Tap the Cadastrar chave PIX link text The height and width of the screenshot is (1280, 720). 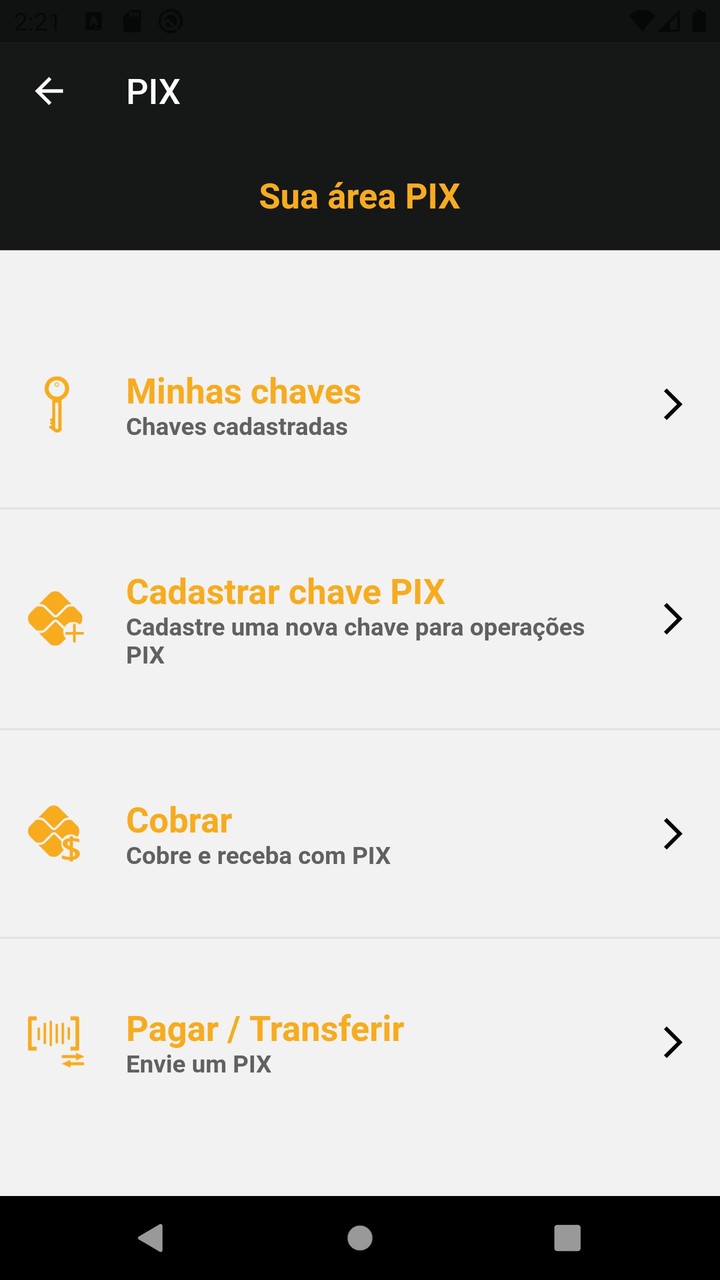[285, 591]
